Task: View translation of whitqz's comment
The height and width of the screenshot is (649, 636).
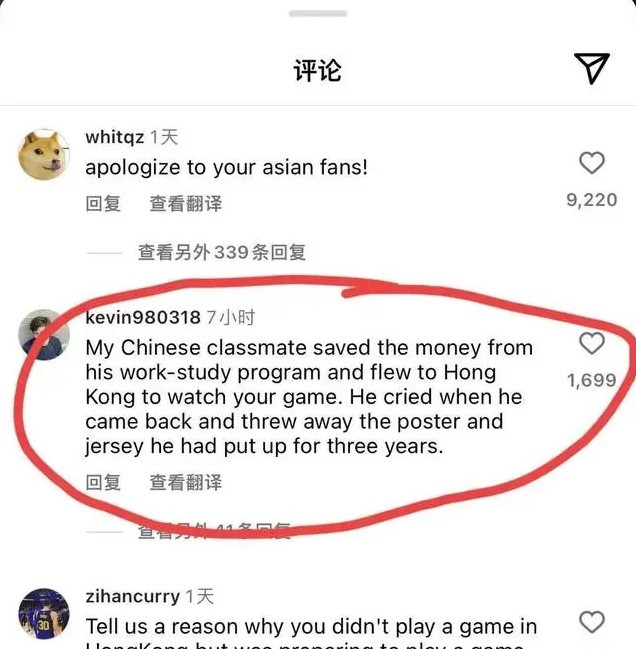Action: 186,203
